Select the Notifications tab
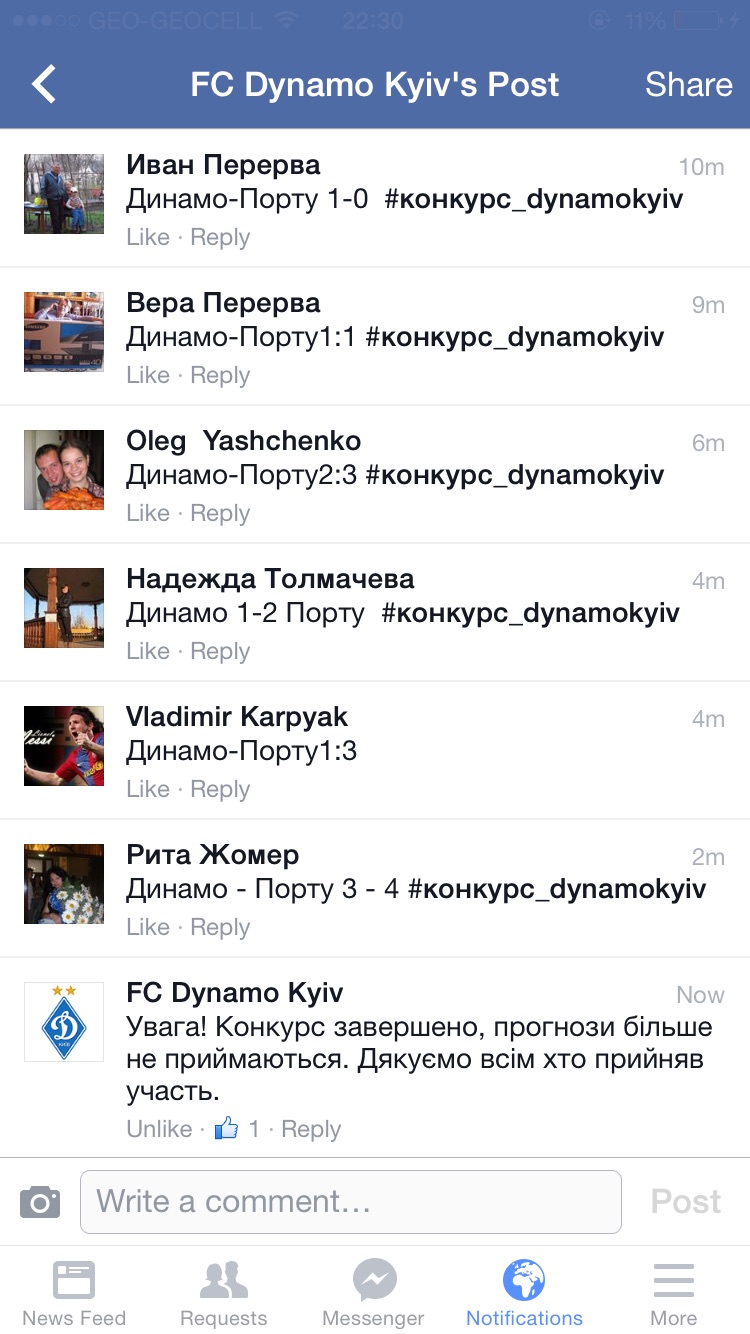The image size is (750, 1334). coord(524,1292)
